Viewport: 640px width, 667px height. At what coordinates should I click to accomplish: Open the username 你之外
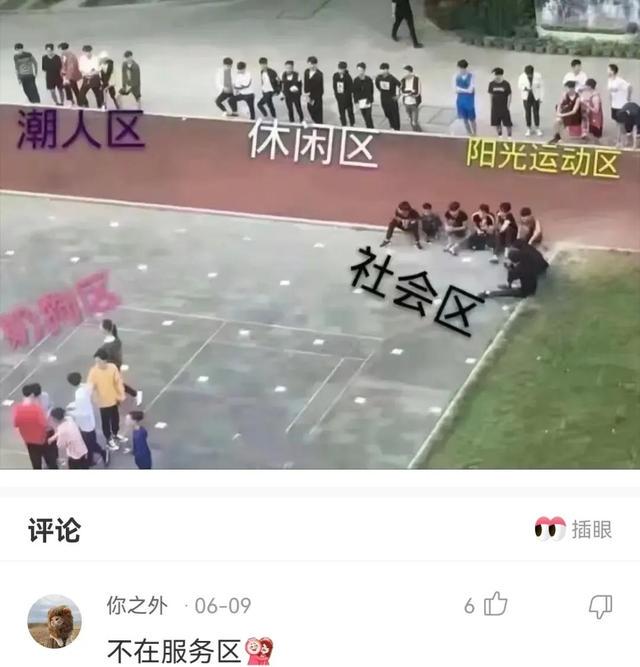point(137,606)
